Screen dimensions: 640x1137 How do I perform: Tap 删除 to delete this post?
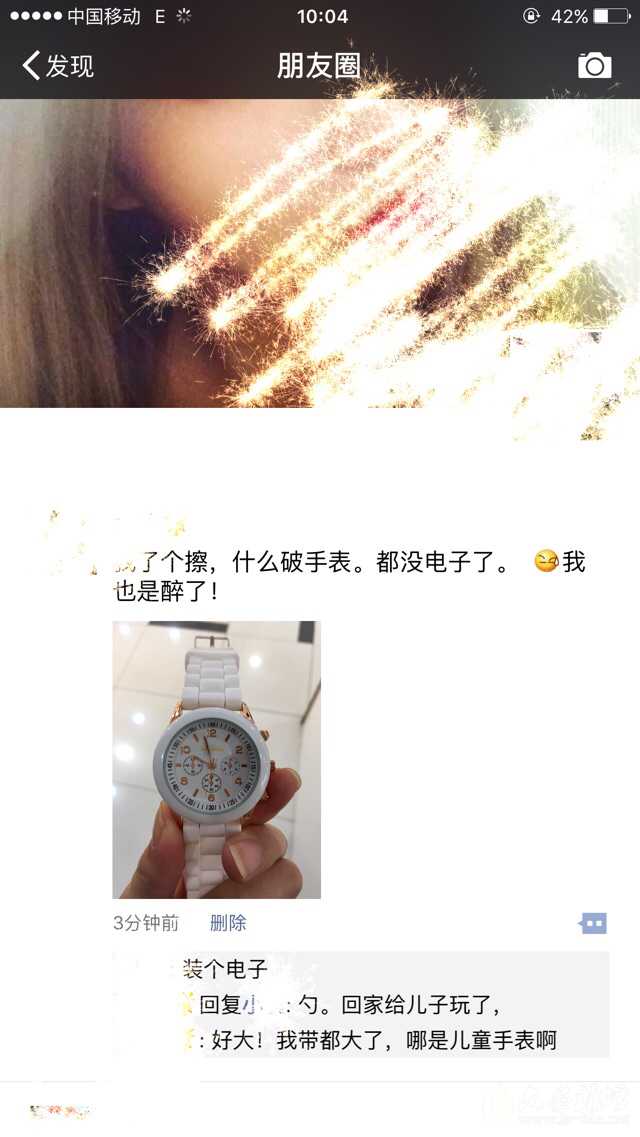coord(228,923)
